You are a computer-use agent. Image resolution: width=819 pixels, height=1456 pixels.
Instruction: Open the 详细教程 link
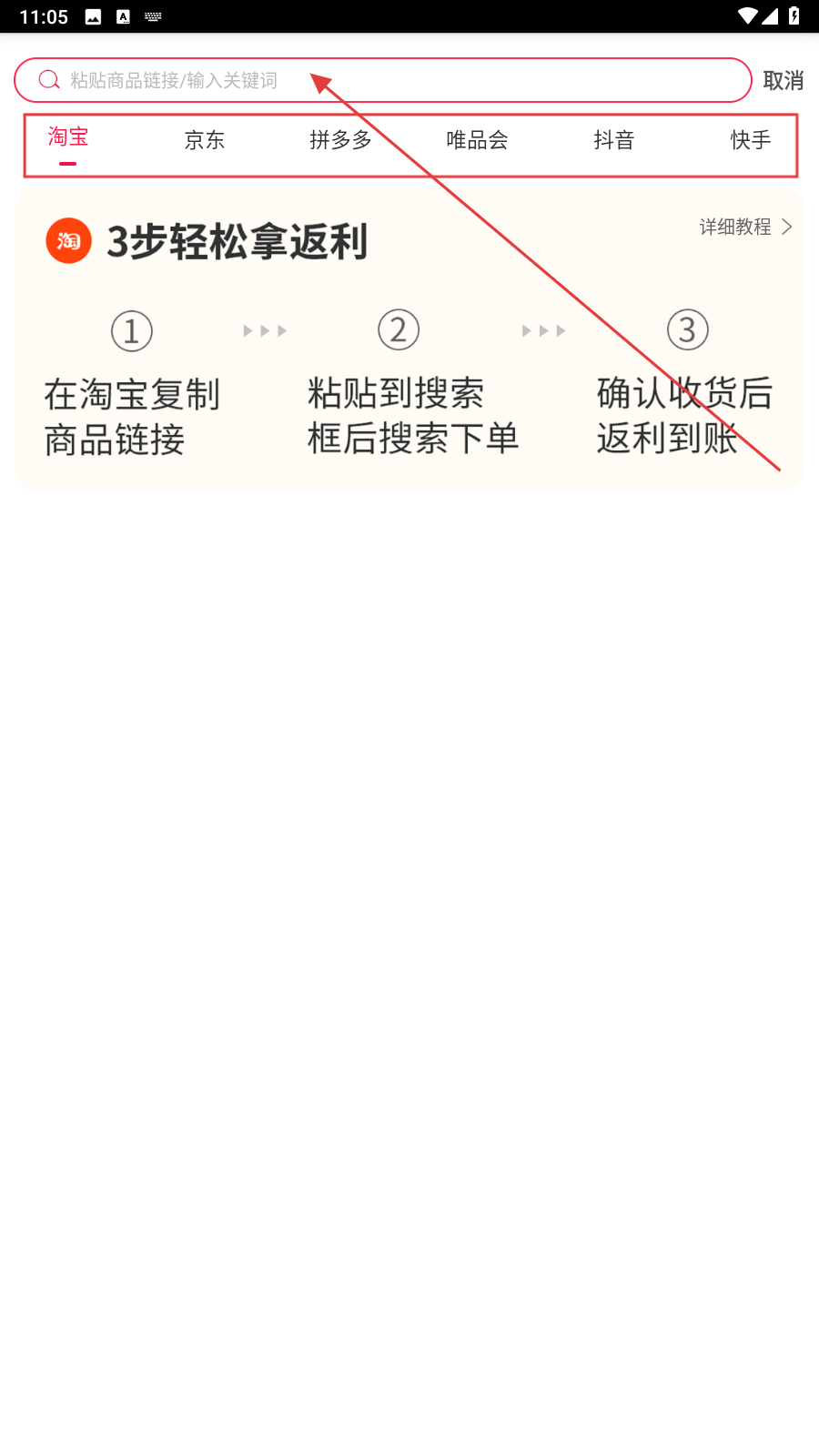point(744,227)
